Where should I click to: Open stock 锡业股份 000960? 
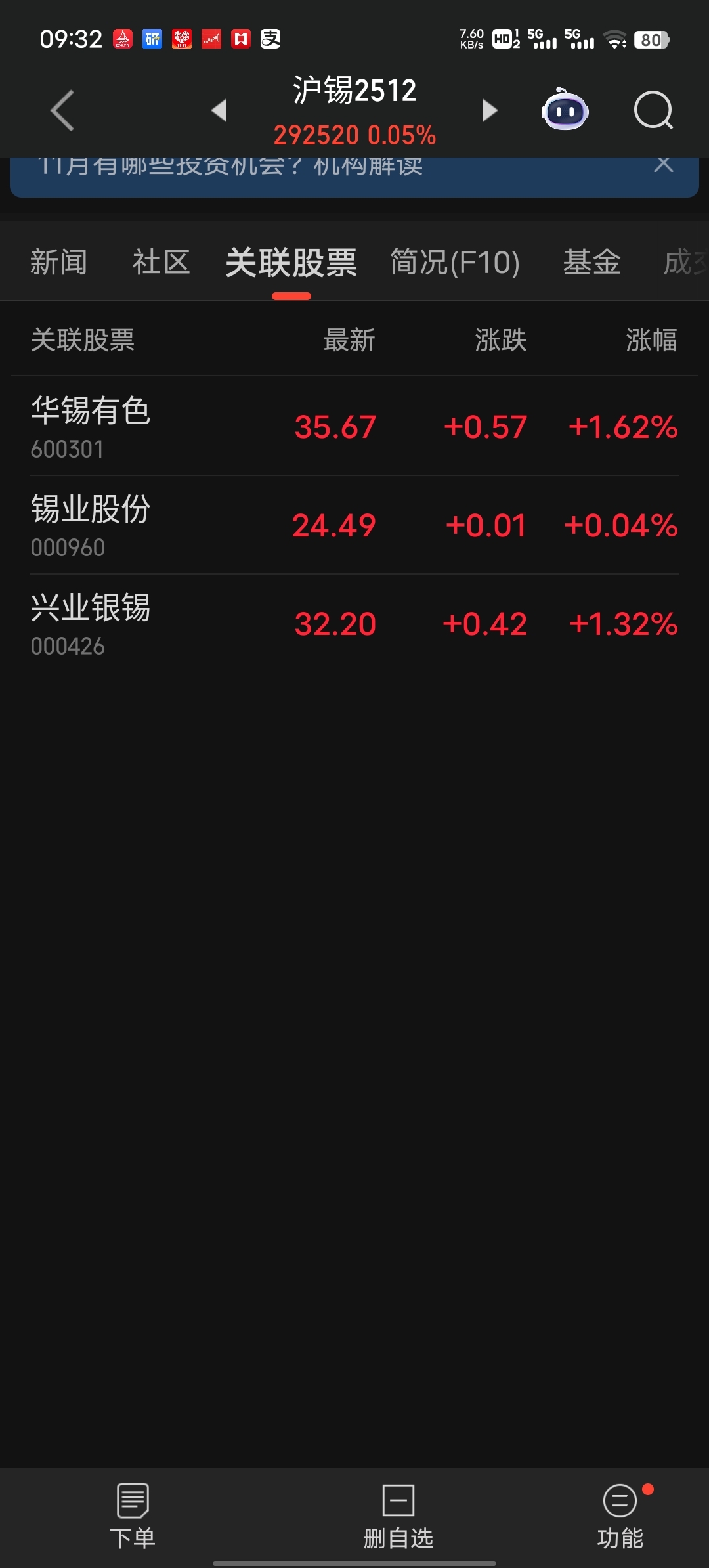click(x=354, y=525)
